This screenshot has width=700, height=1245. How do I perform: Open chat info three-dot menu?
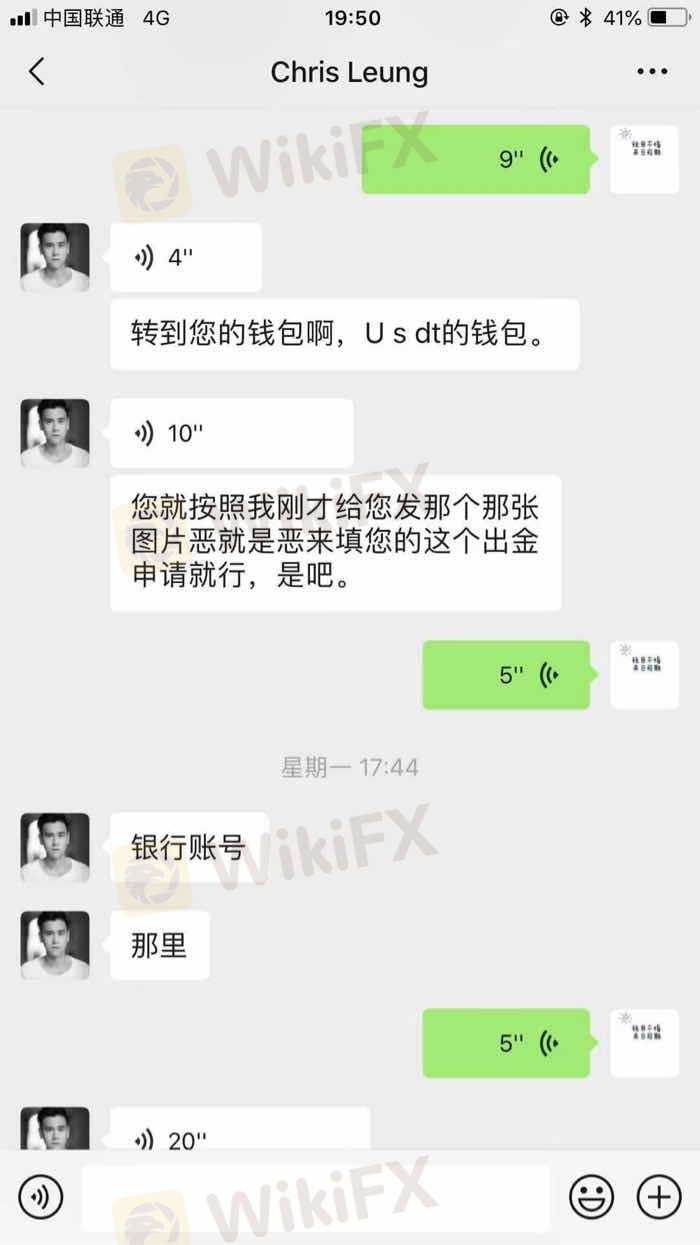click(652, 72)
